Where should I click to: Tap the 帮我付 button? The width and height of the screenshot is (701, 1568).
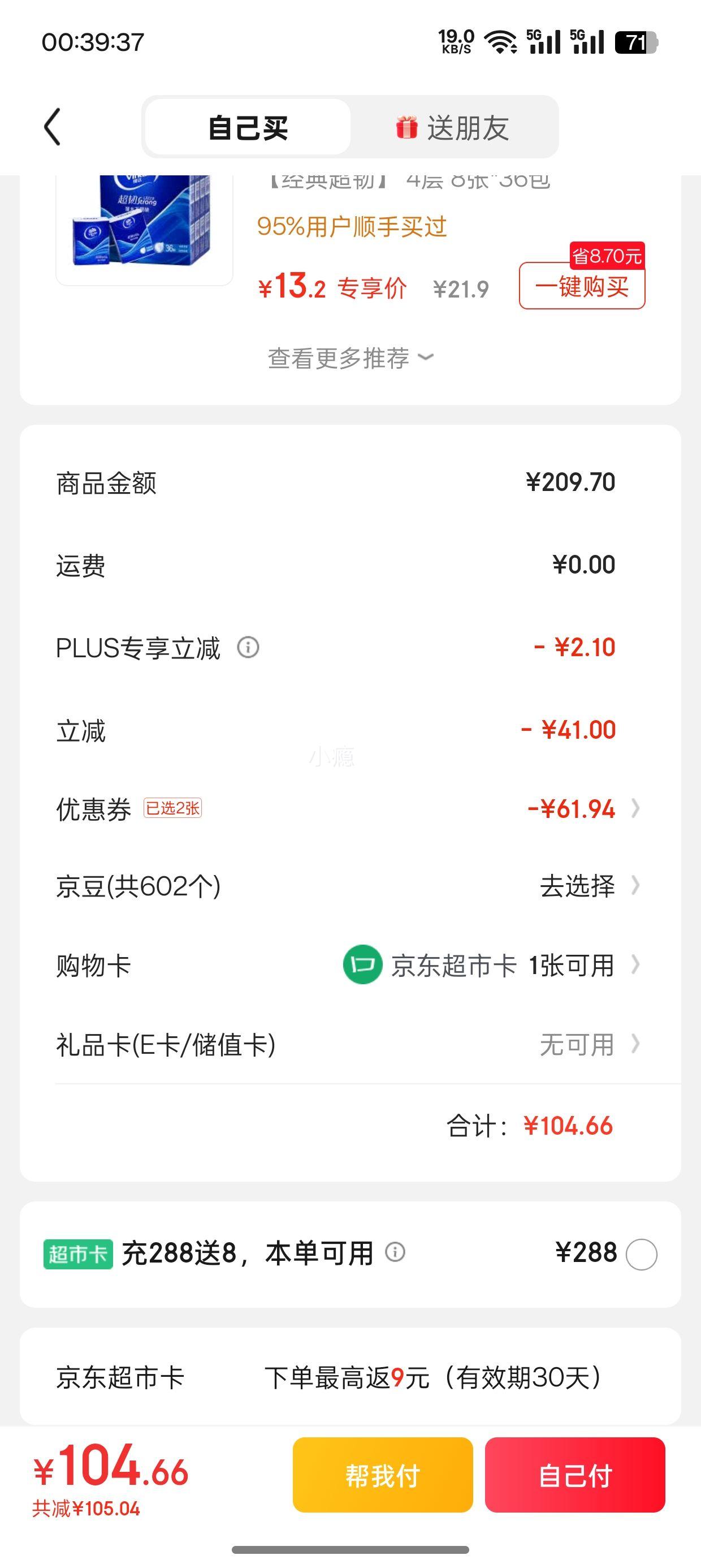383,1475
